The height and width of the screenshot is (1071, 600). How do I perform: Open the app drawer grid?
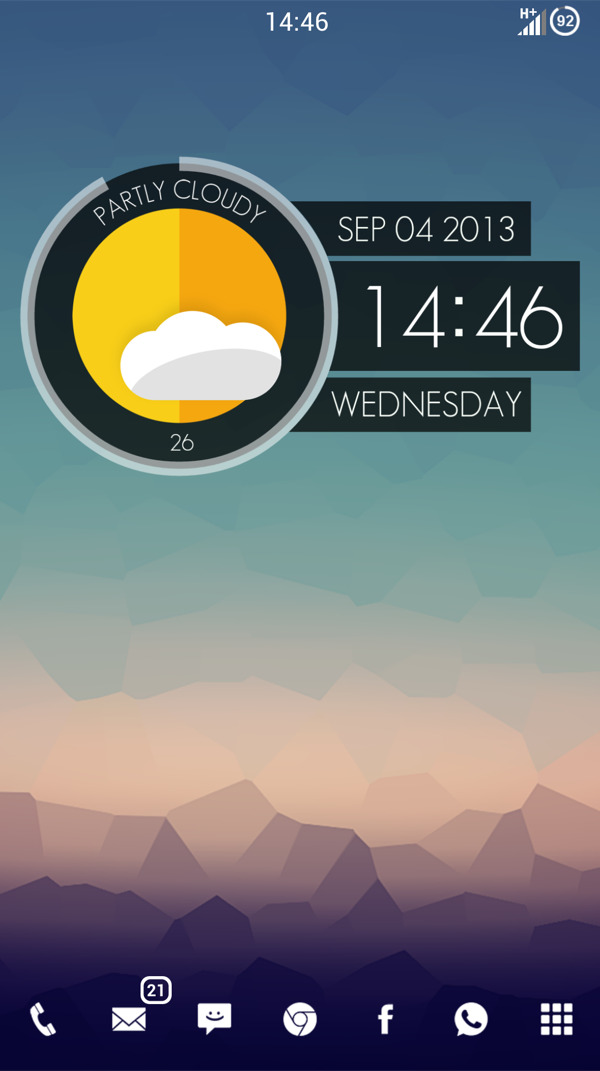[557, 1019]
